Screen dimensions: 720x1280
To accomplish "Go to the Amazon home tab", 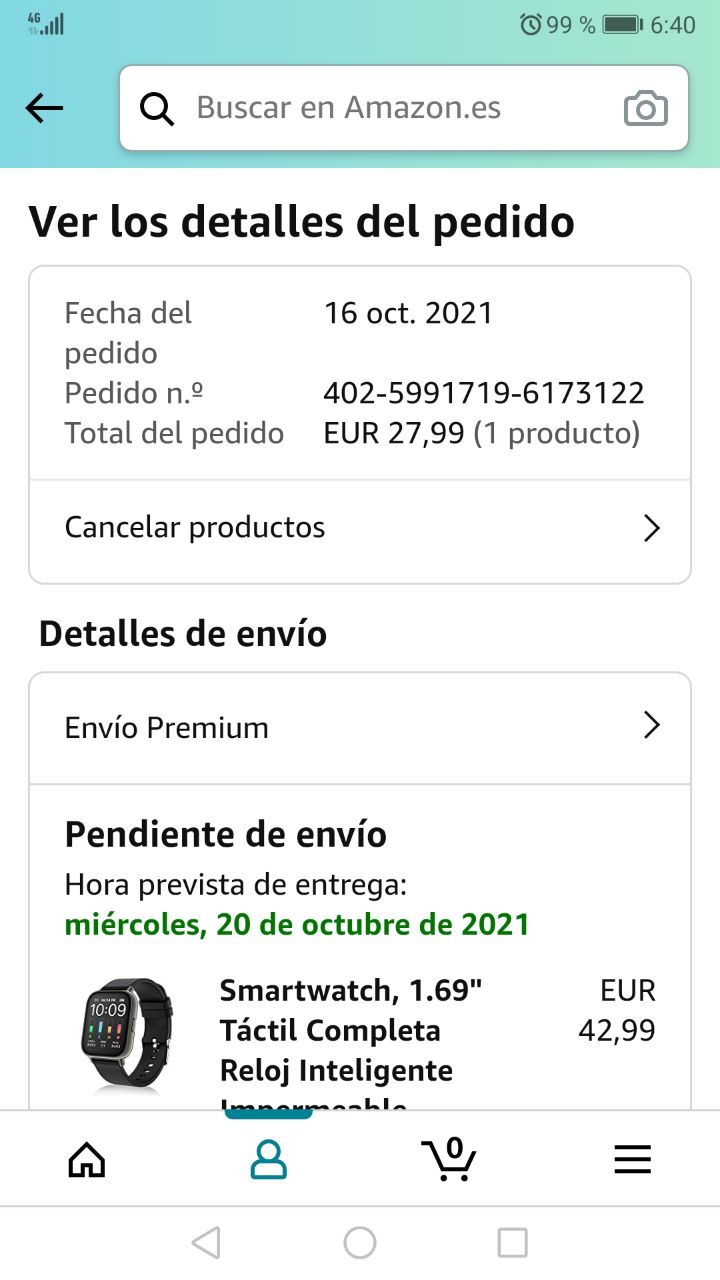I will pos(87,1159).
